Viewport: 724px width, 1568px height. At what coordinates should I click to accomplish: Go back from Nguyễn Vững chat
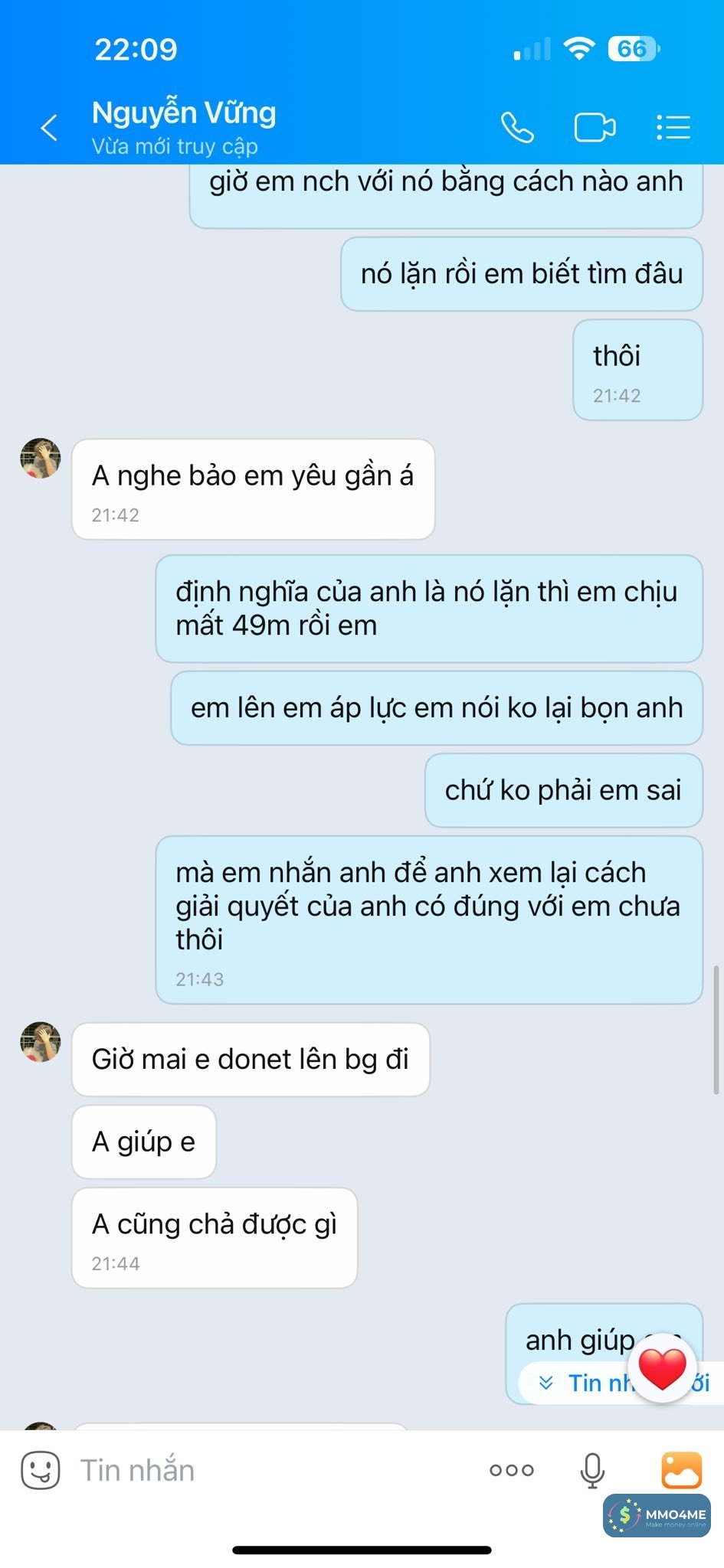click(49, 127)
